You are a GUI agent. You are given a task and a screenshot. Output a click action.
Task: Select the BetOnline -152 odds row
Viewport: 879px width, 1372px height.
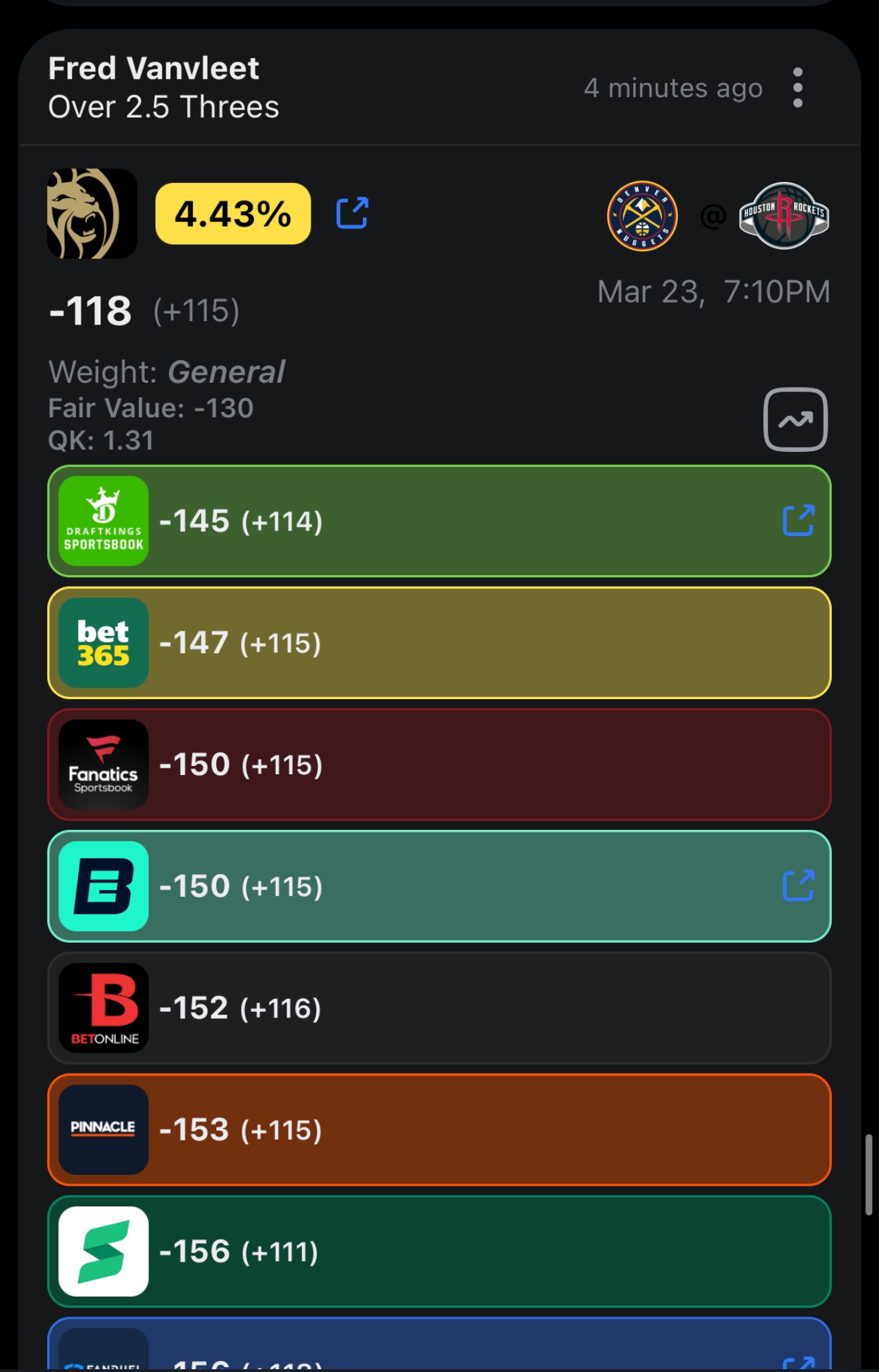[x=438, y=1008]
